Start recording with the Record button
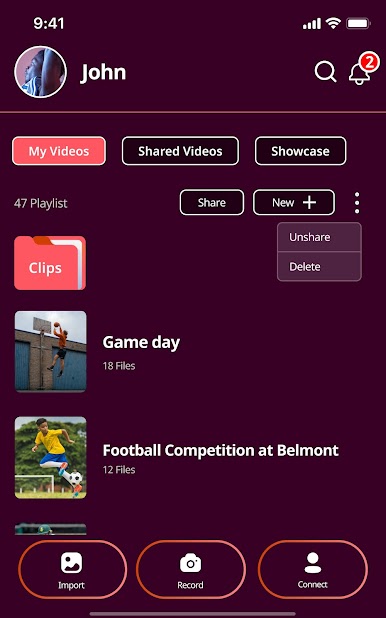Screen dimensions: 386x618 coord(191,570)
